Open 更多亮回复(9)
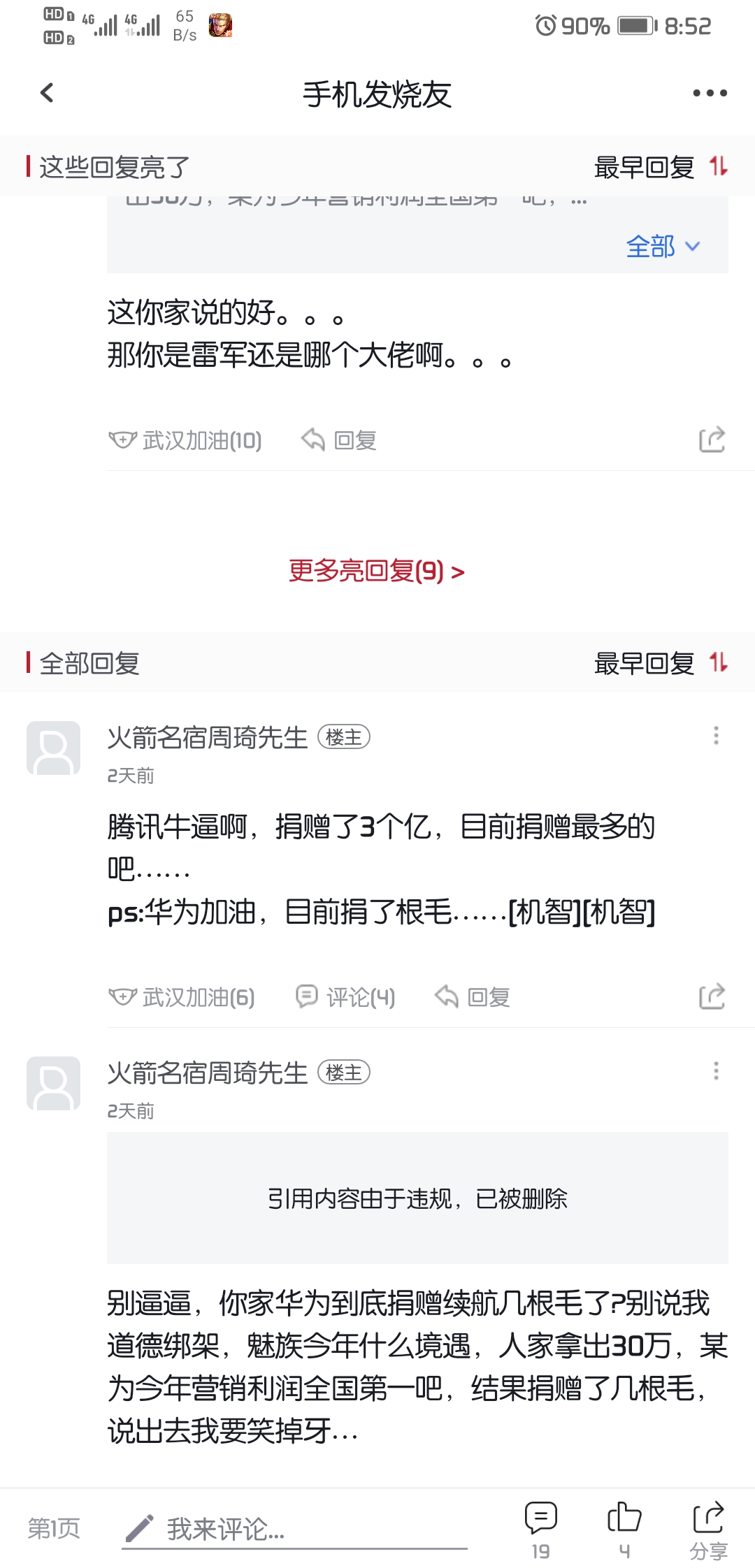The image size is (755, 1568). tap(377, 571)
